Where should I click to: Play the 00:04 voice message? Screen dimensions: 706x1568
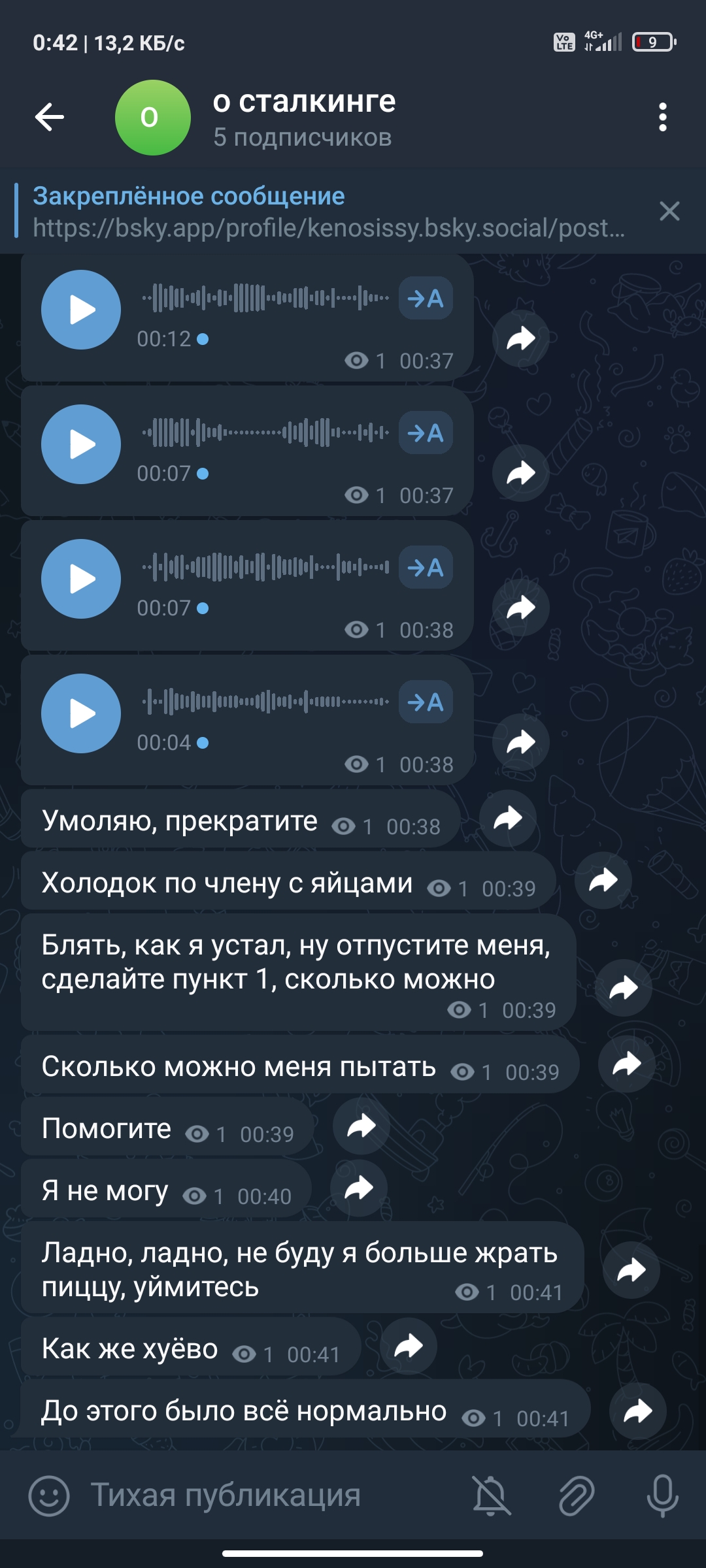tap(81, 713)
